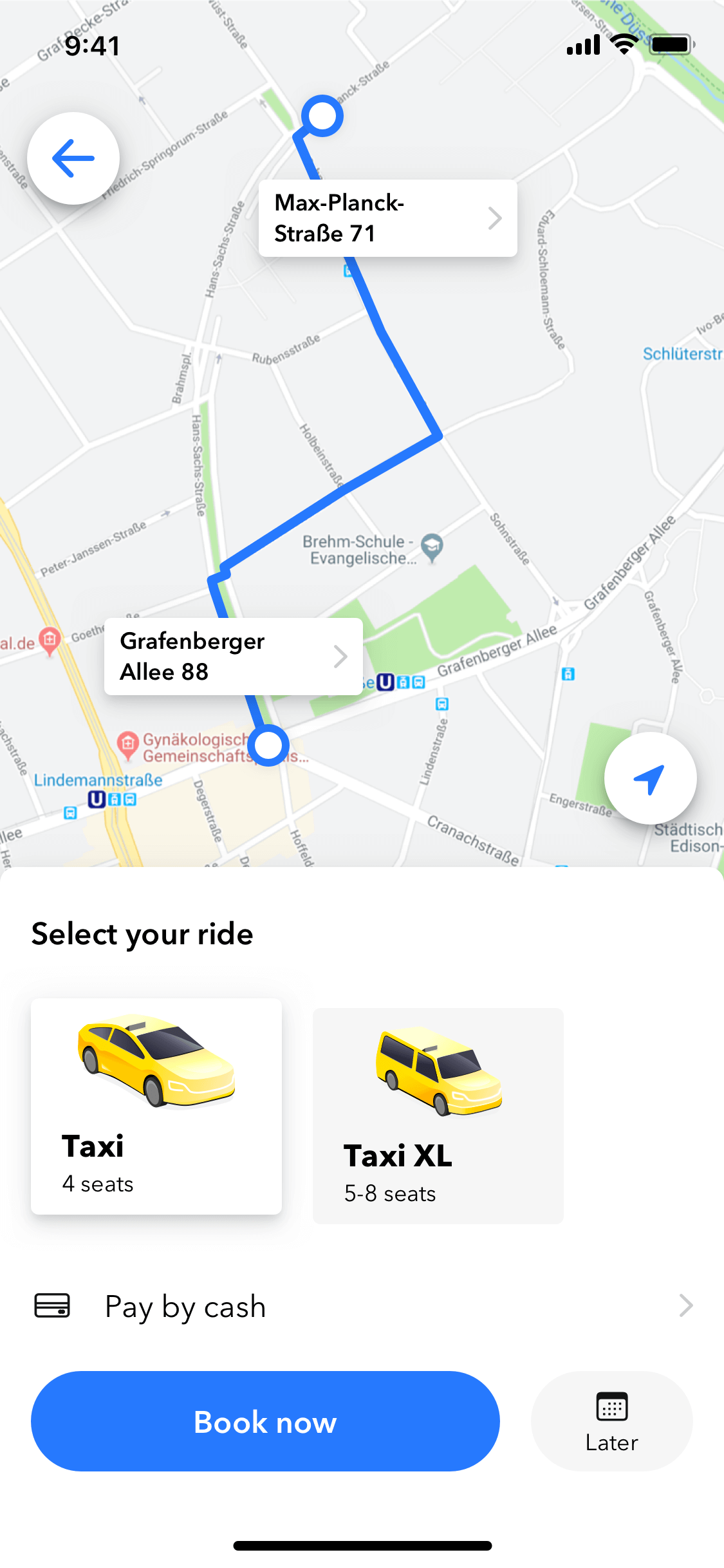
Task: Choose the Taxi XL 5-8 seats ride
Action: click(438, 1115)
